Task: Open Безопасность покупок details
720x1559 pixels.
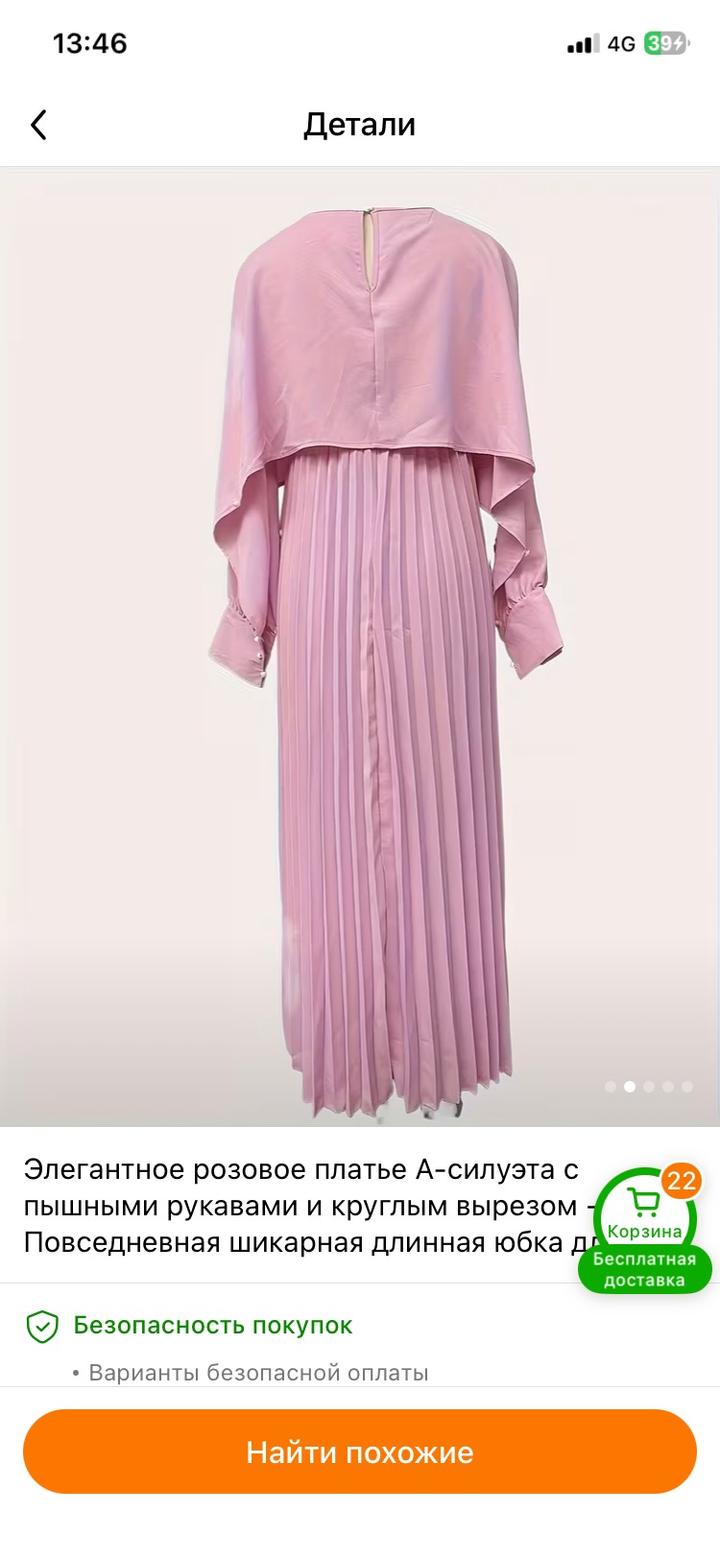Action: coord(212,1325)
